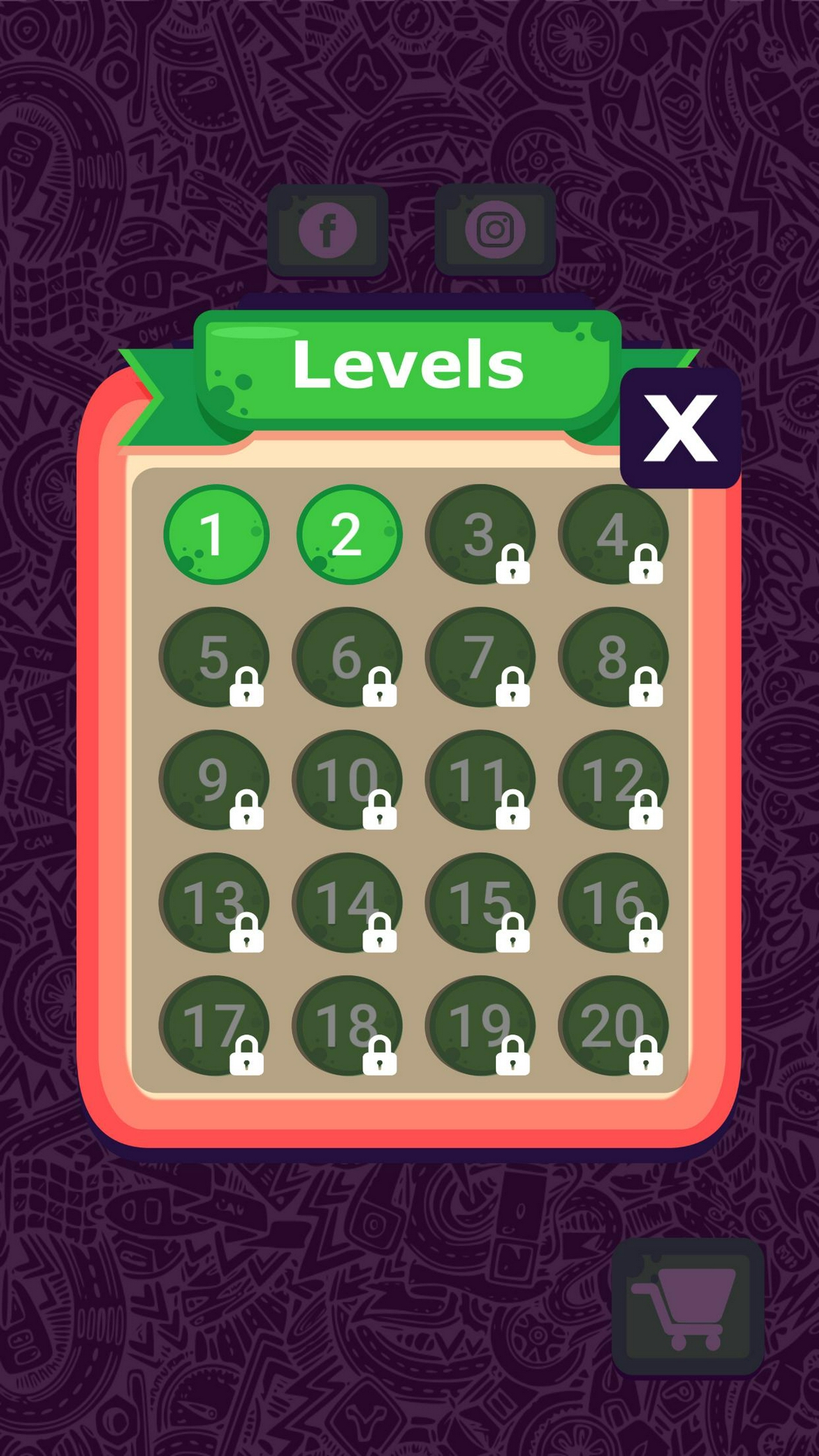This screenshot has width=819, height=1456.
Task: Tap locked level 4
Action: [613, 534]
